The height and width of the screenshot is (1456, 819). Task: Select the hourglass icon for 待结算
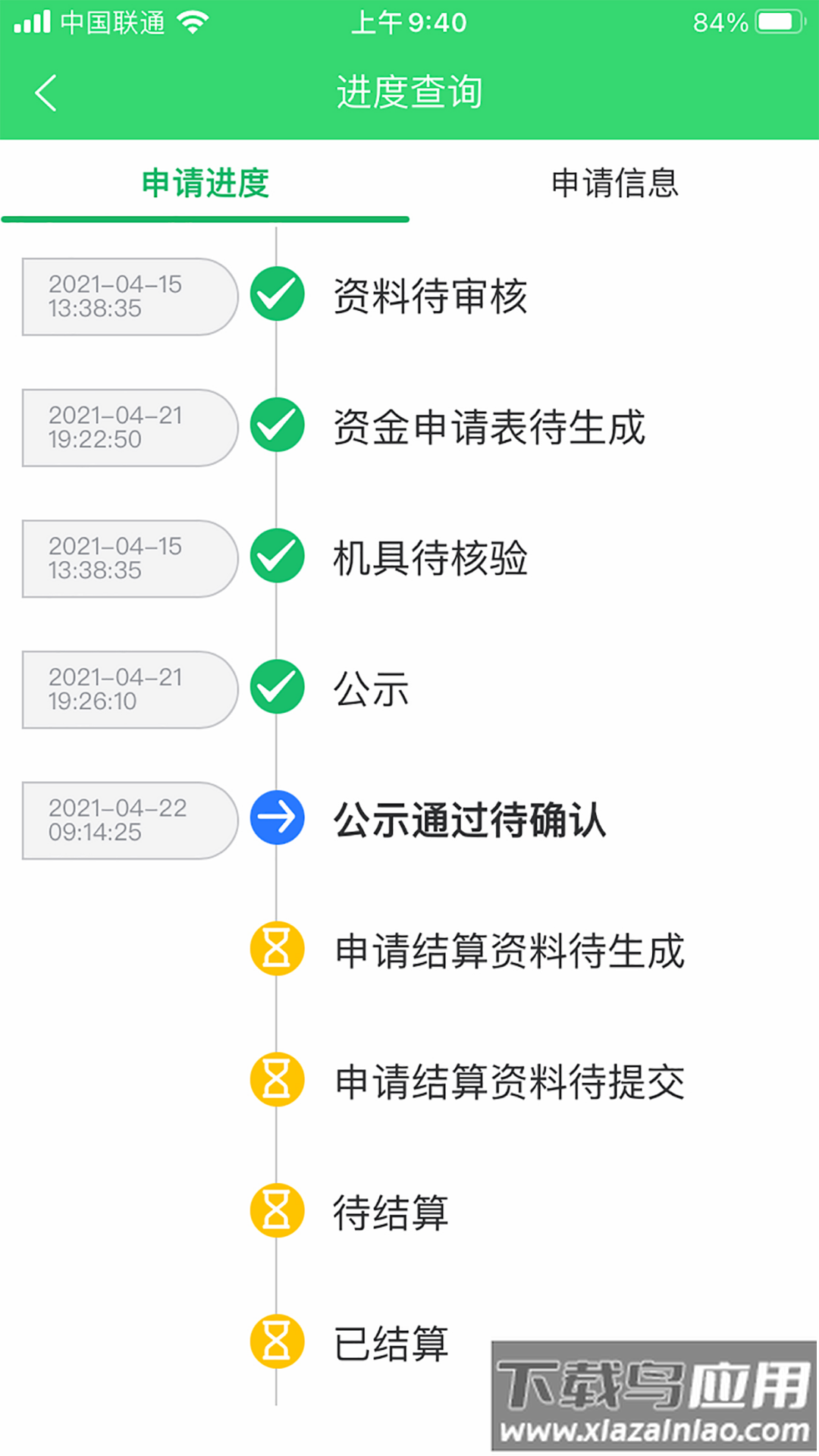[277, 1210]
